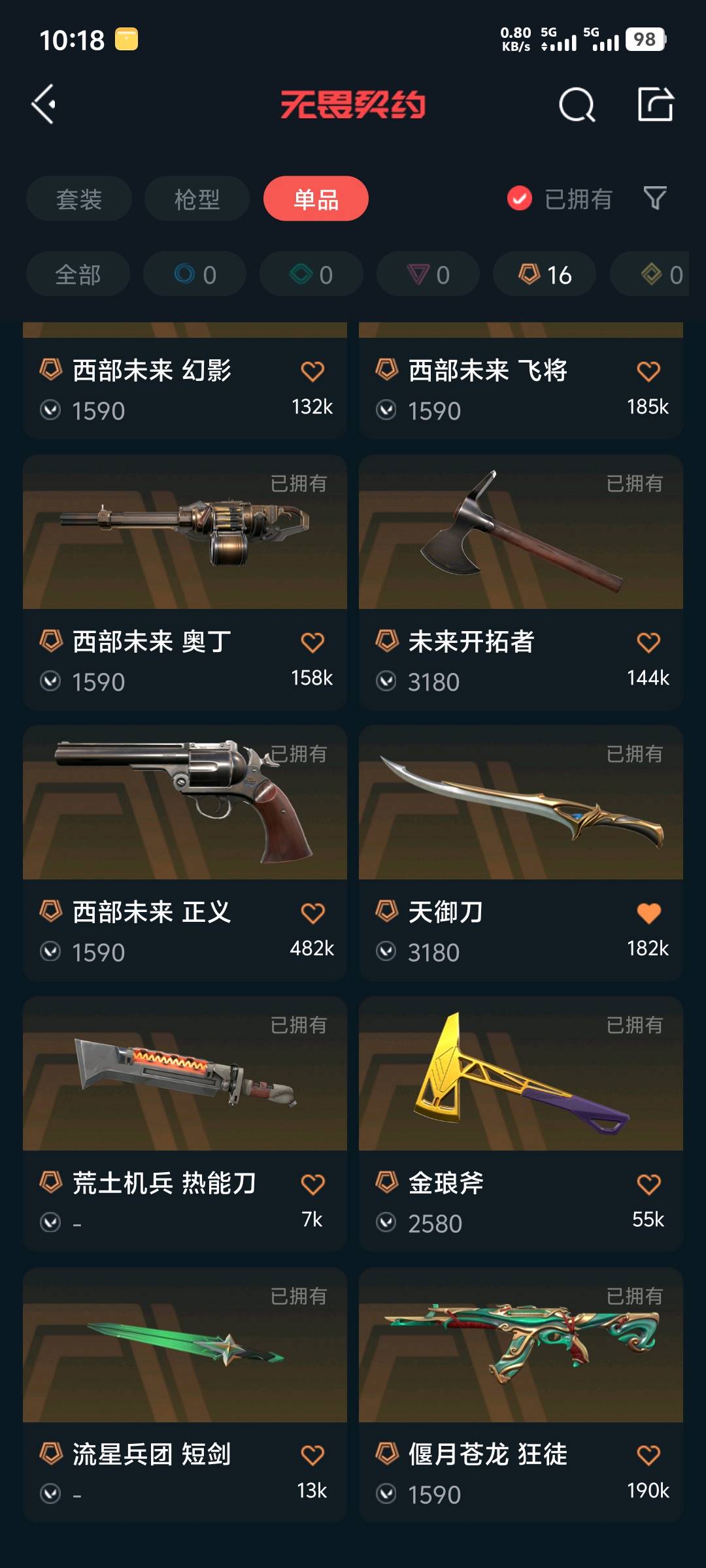
Task: Tap the share icon in the header
Action: (x=655, y=105)
